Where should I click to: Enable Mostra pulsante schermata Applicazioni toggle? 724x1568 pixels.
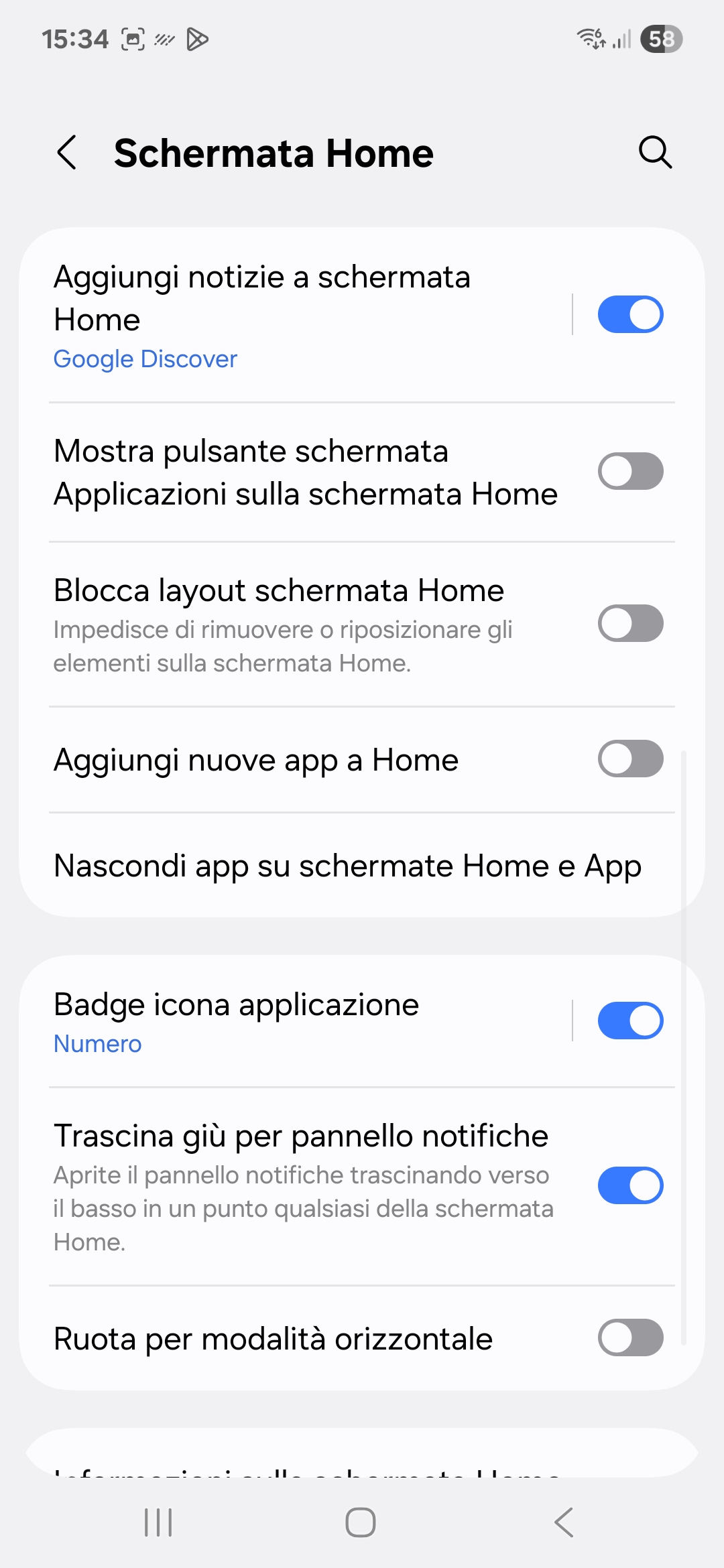[630, 471]
